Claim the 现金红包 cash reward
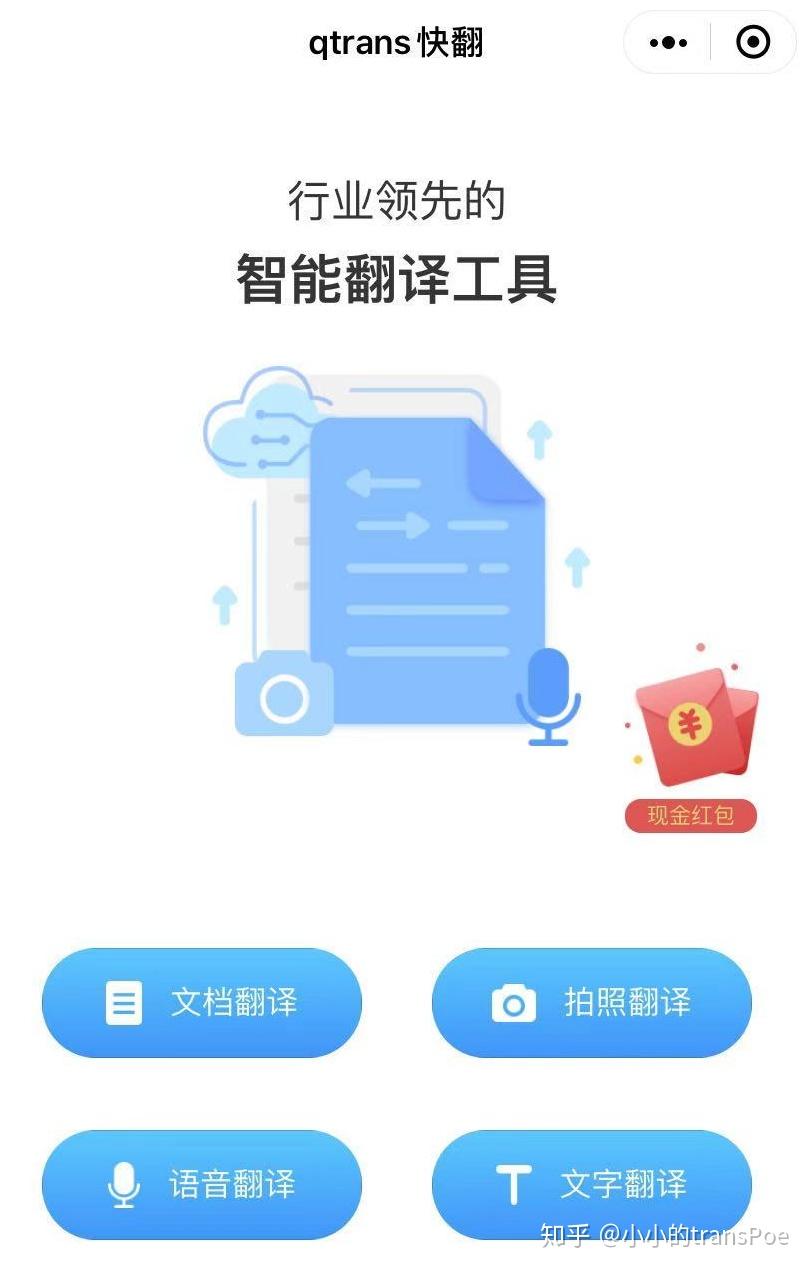 click(x=690, y=816)
